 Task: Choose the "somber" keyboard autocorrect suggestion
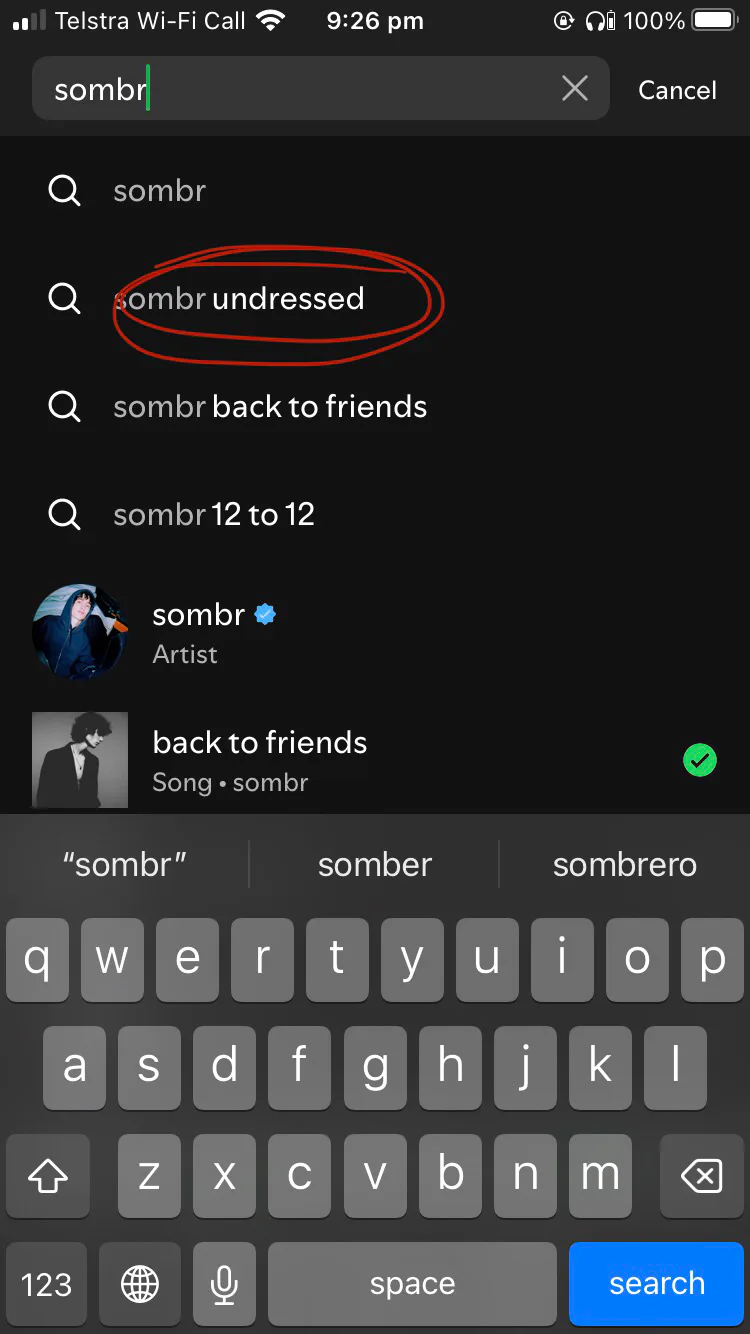[x=375, y=864]
